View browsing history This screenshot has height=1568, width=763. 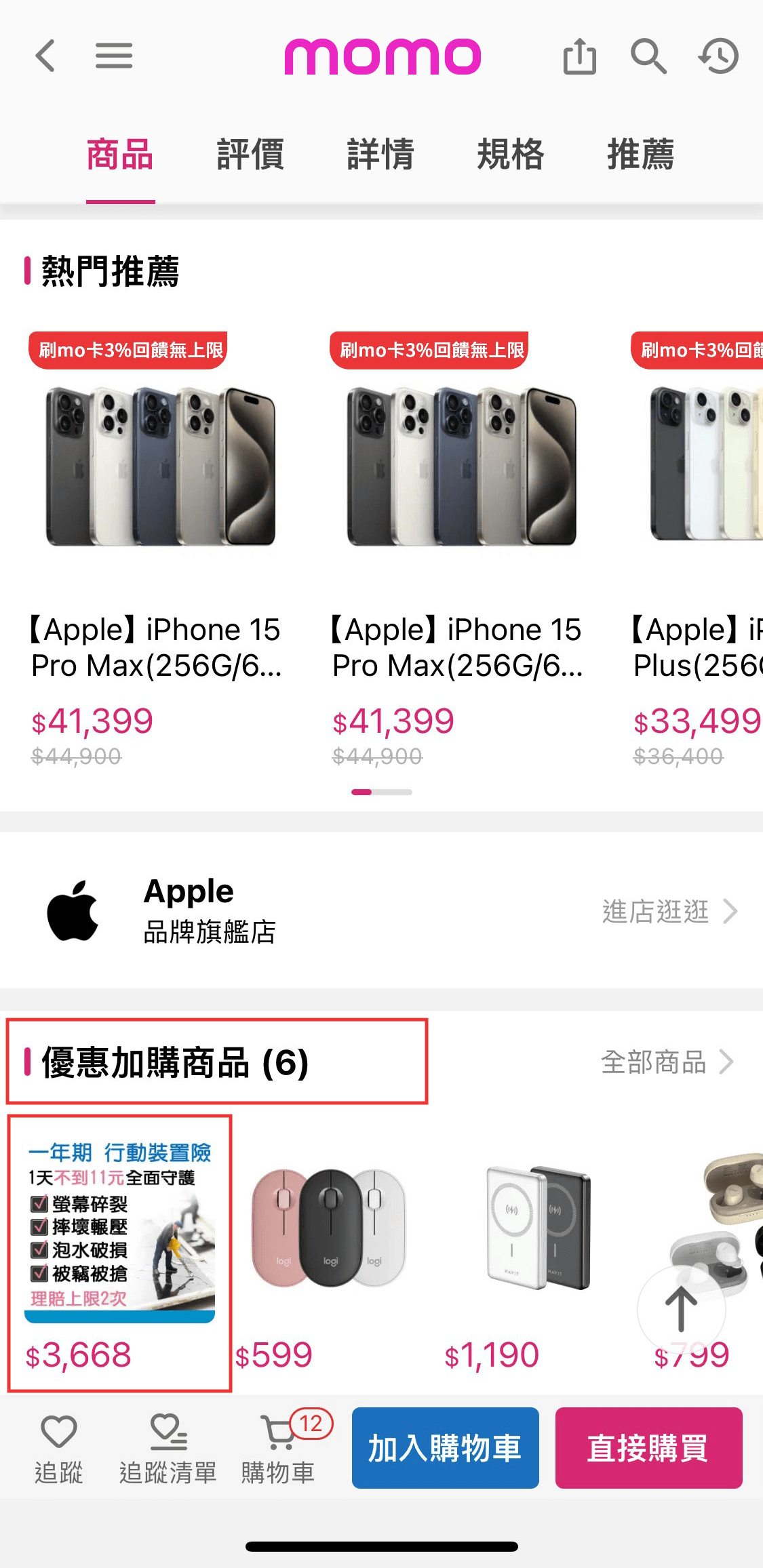pyautogui.click(x=719, y=56)
